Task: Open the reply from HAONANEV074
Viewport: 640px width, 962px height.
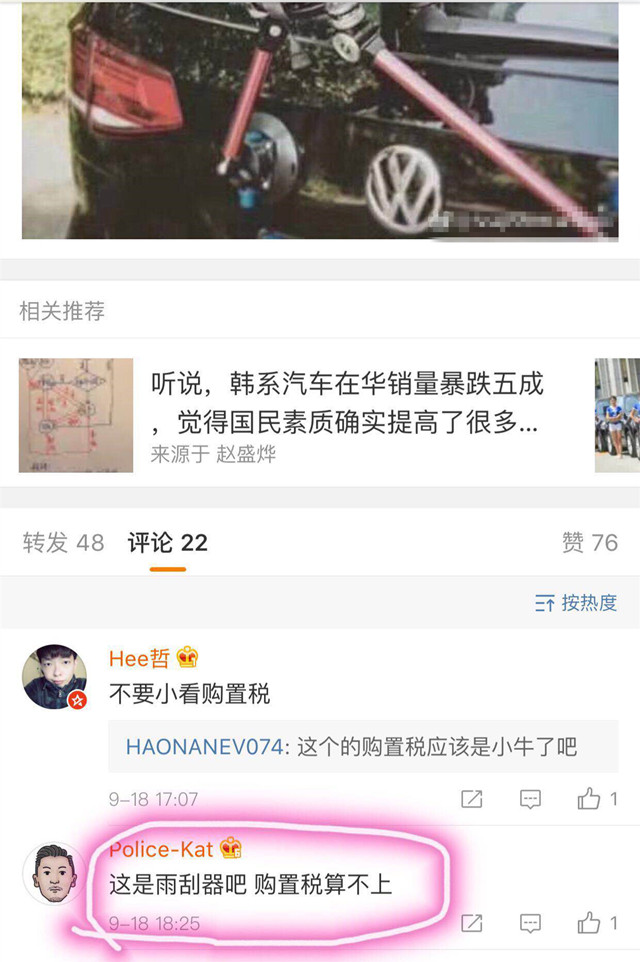Action: 351,746
